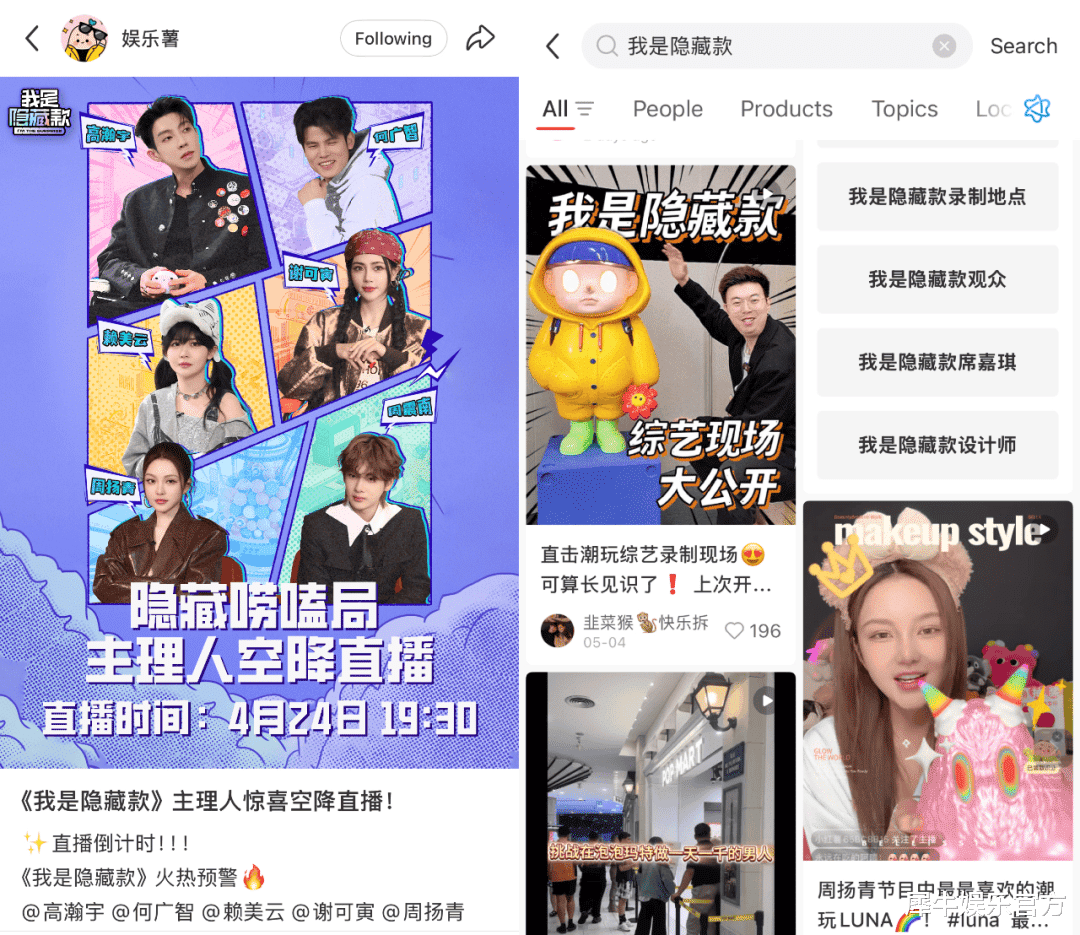The height and width of the screenshot is (935, 1080).
Task: Select suggestion 我是隐藏款席嘉琪
Action: click(937, 363)
